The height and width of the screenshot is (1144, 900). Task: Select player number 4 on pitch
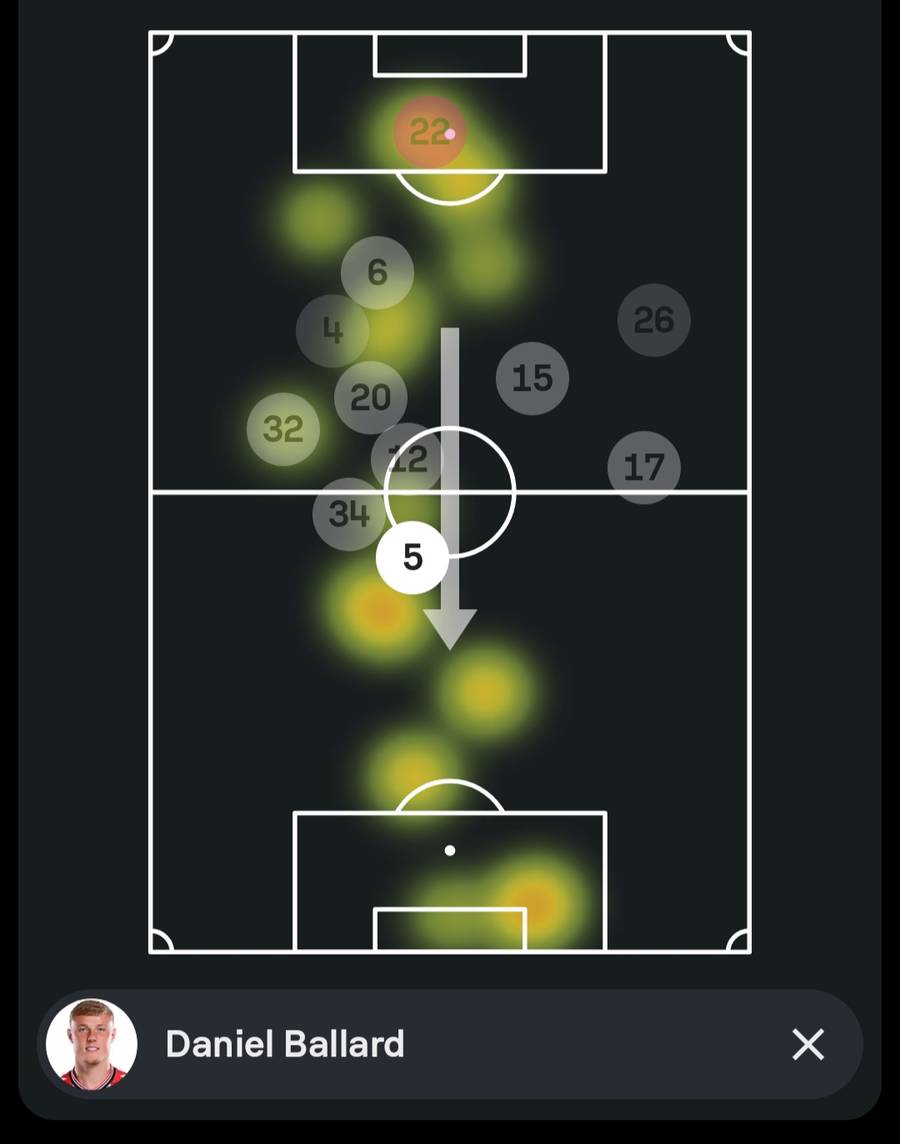coord(331,331)
